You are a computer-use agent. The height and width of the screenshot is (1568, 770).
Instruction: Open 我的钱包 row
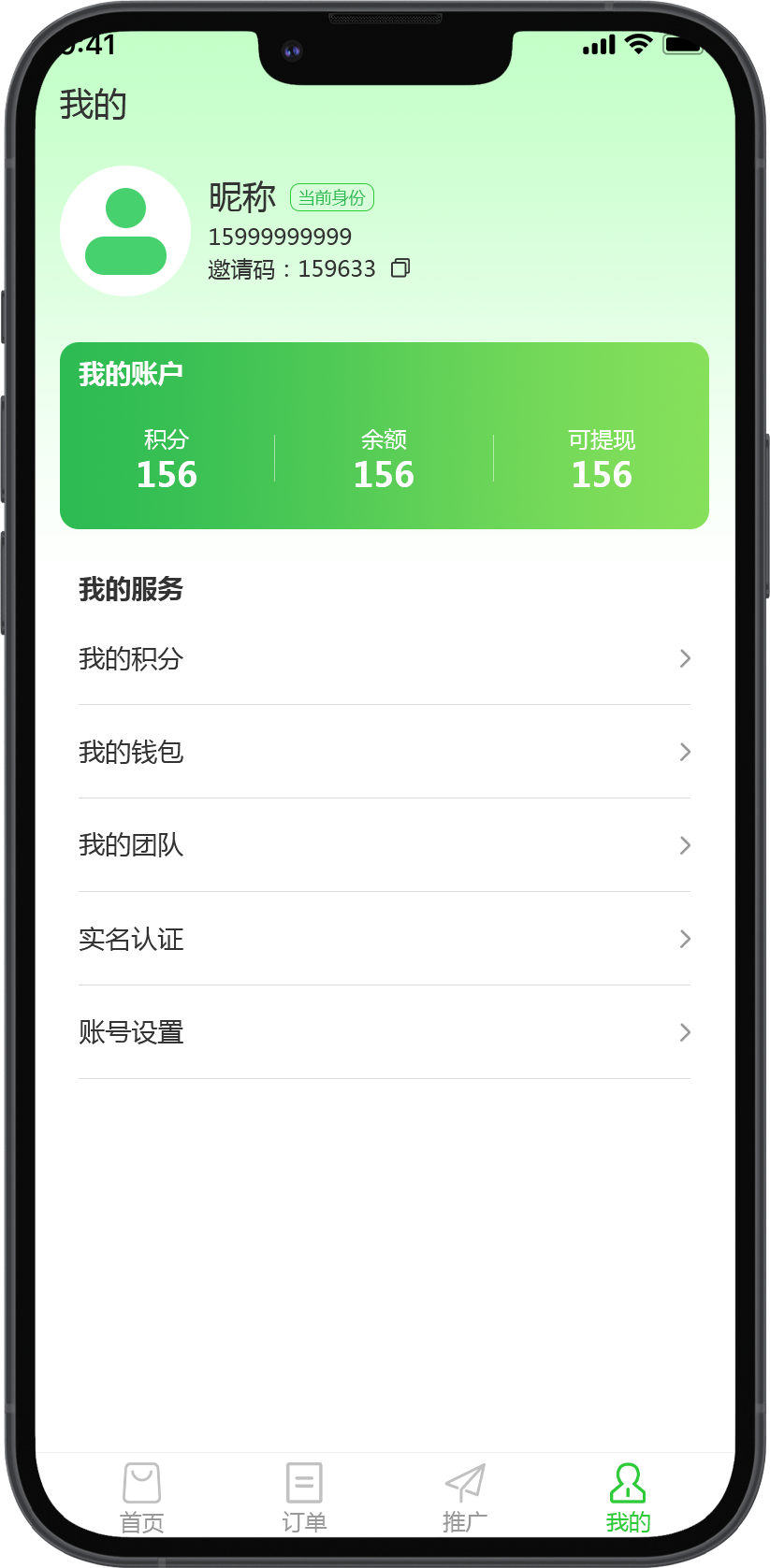[385, 752]
